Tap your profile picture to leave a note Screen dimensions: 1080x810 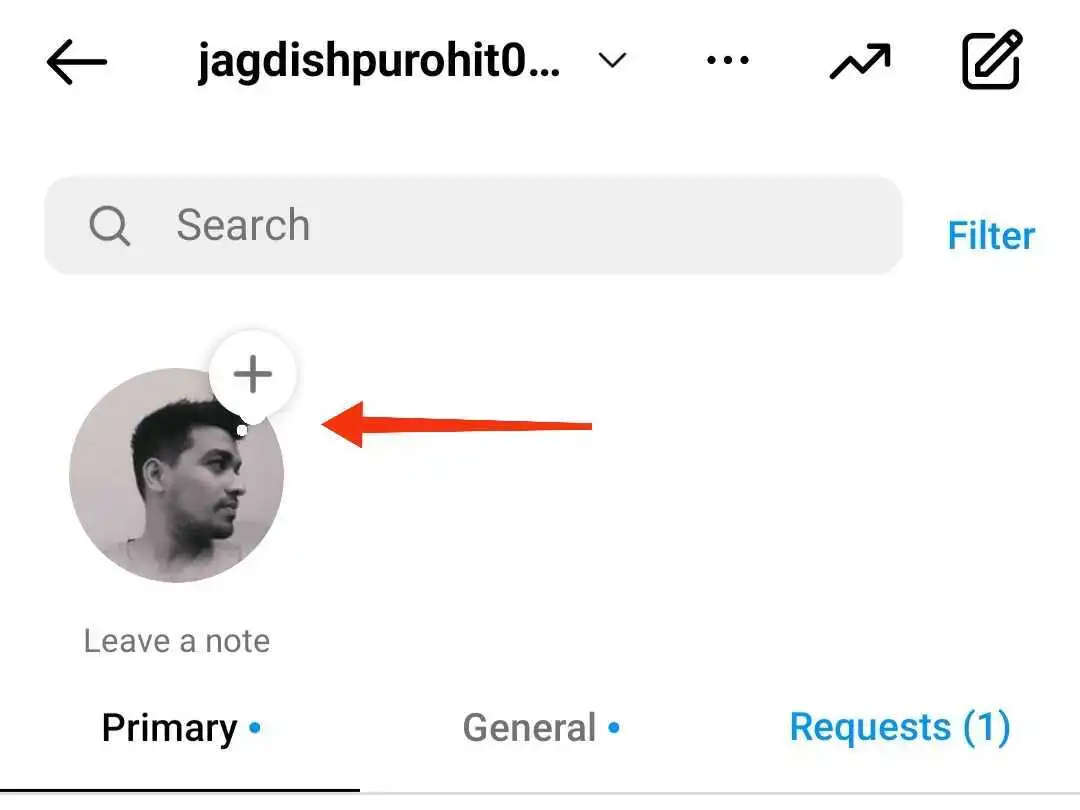tap(176, 476)
